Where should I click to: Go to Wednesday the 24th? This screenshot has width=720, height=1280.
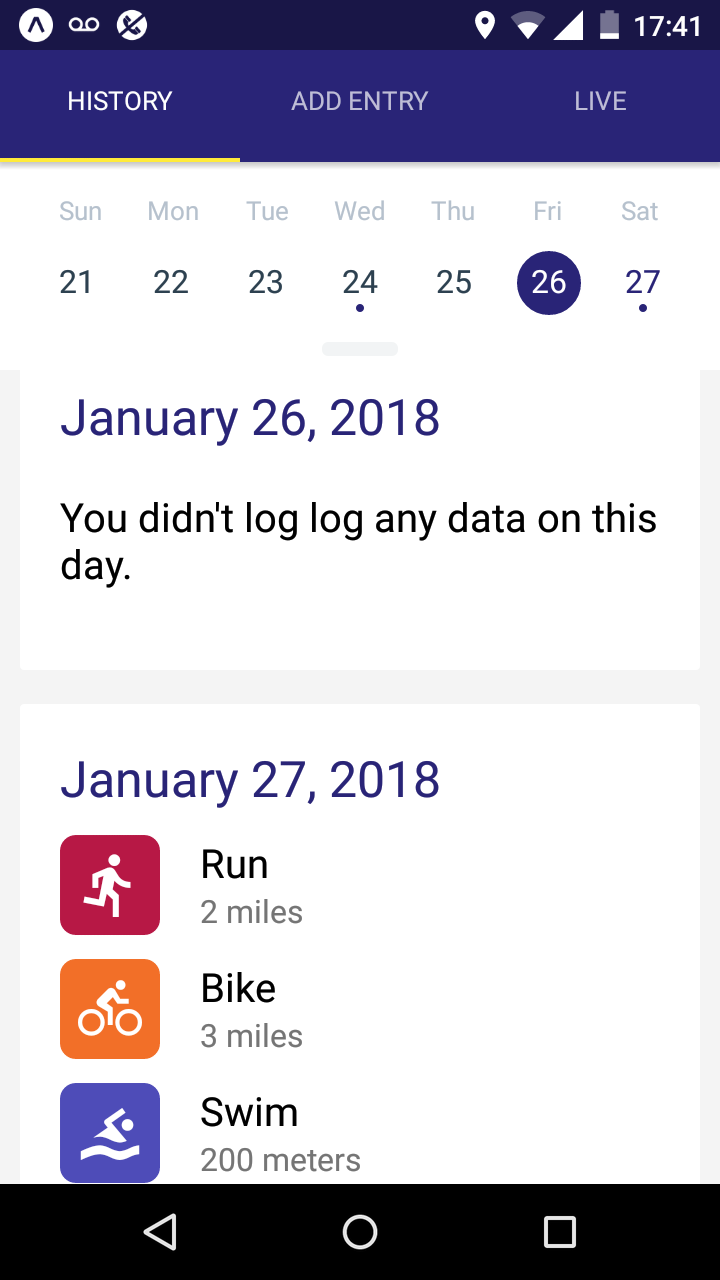pyautogui.click(x=360, y=283)
